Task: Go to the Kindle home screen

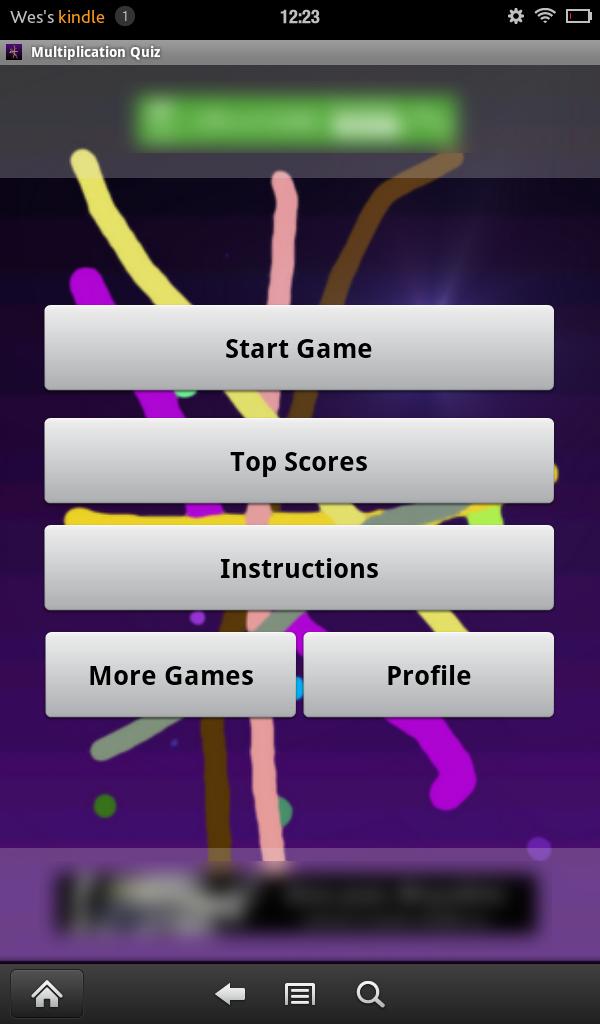Action: pos(47,993)
